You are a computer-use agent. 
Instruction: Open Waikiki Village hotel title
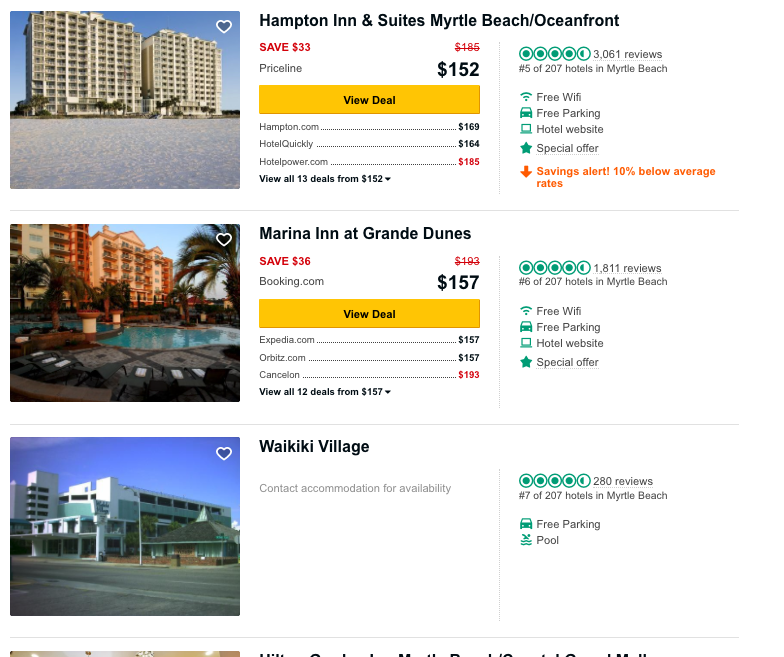[314, 447]
